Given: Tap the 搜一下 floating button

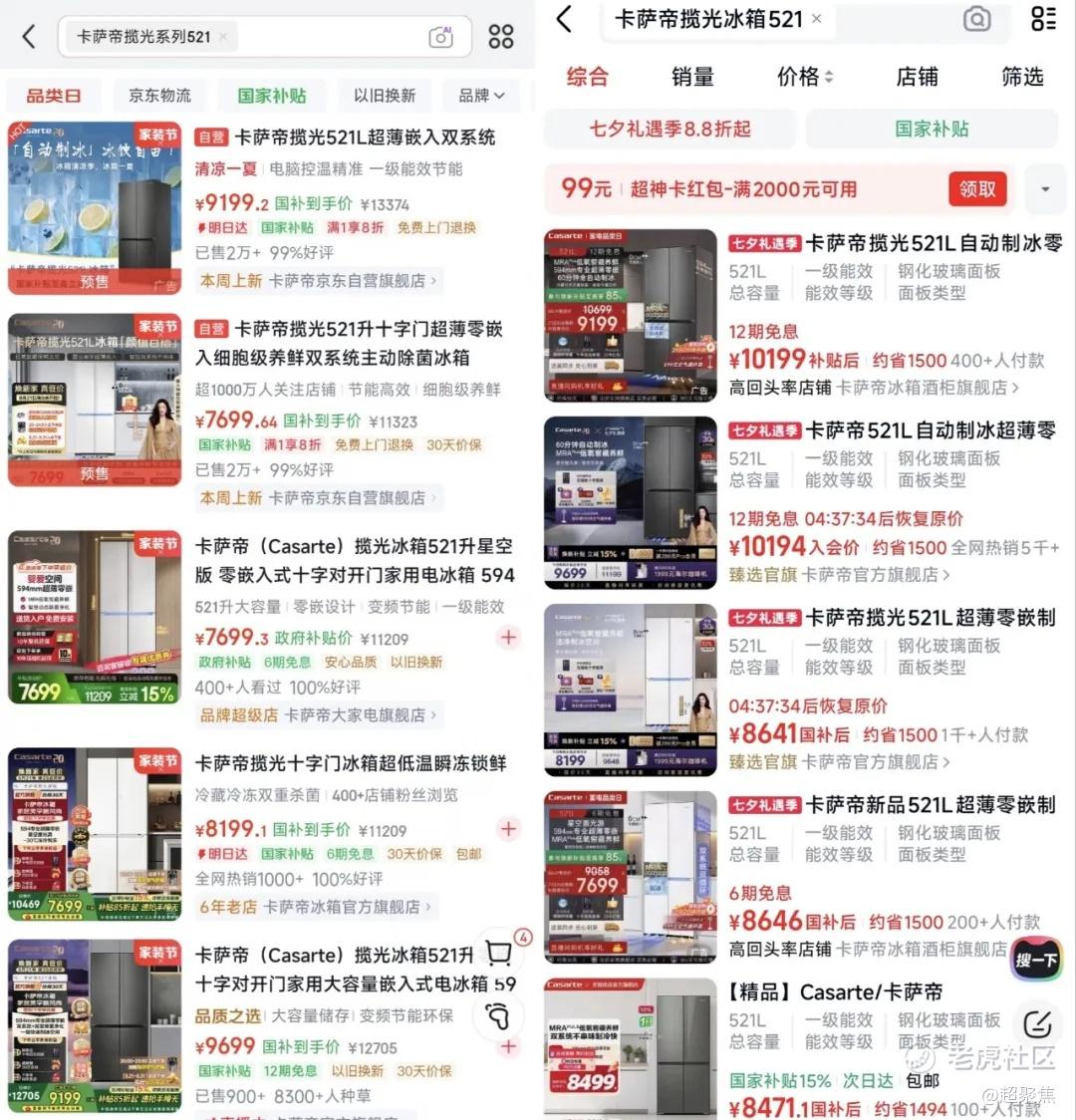Looking at the screenshot, I should (1037, 960).
